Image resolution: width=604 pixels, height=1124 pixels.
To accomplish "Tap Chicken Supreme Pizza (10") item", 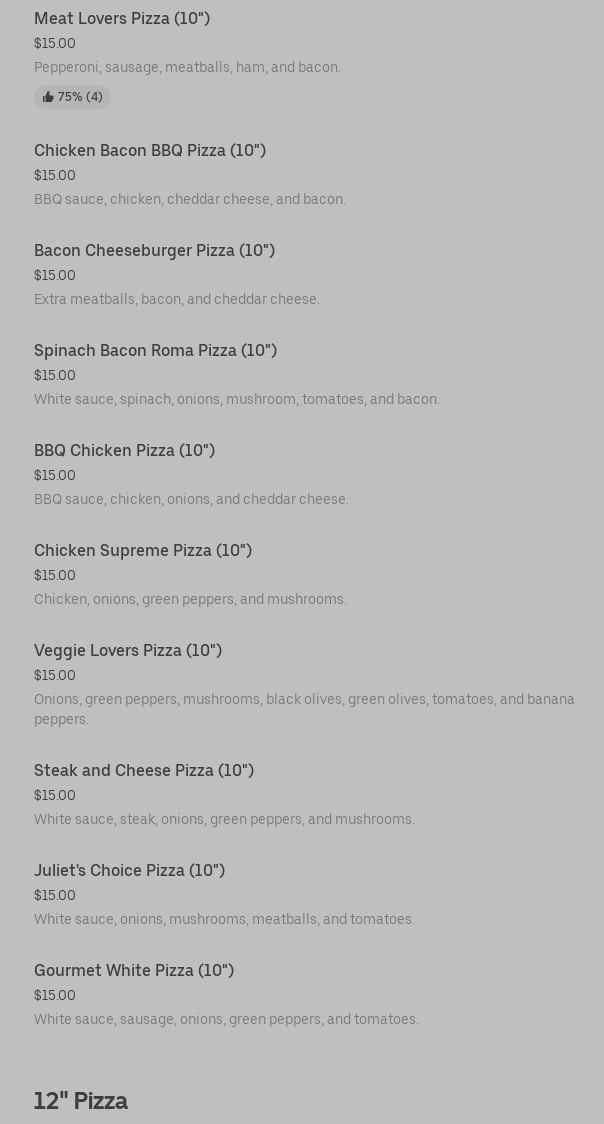I will [143, 551].
